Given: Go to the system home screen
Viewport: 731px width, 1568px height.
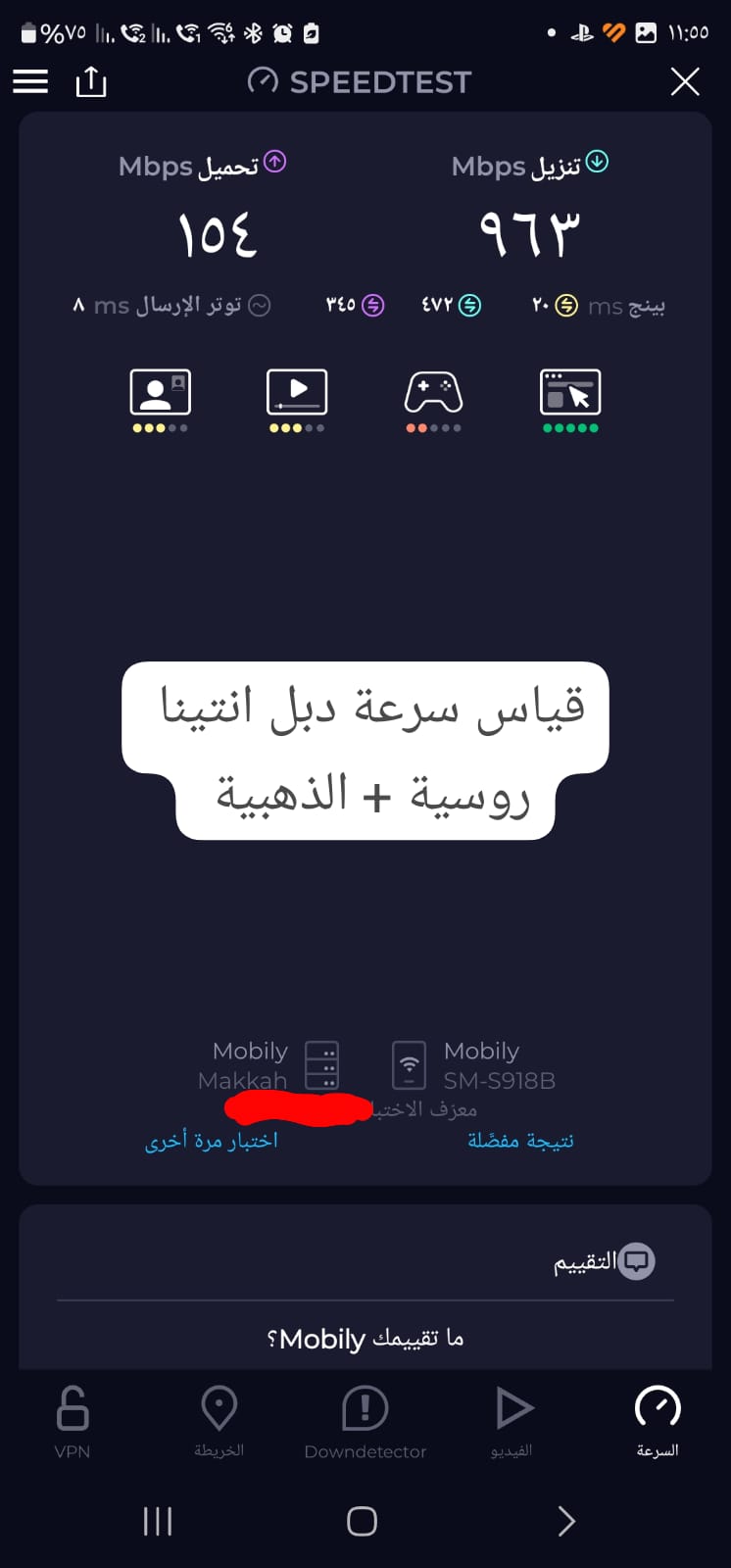Looking at the screenshot, I should pyautogui.click(x=362, y=1521).
